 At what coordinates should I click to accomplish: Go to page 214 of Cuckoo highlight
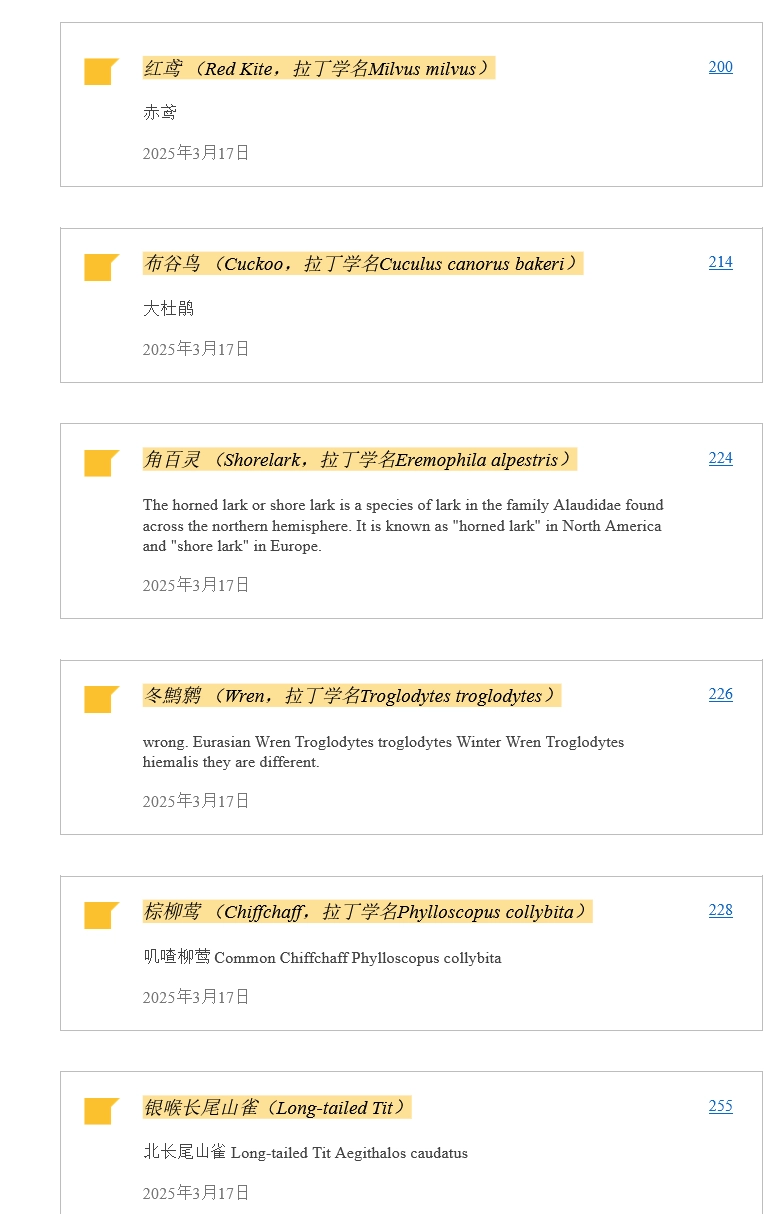coord(720,262)
